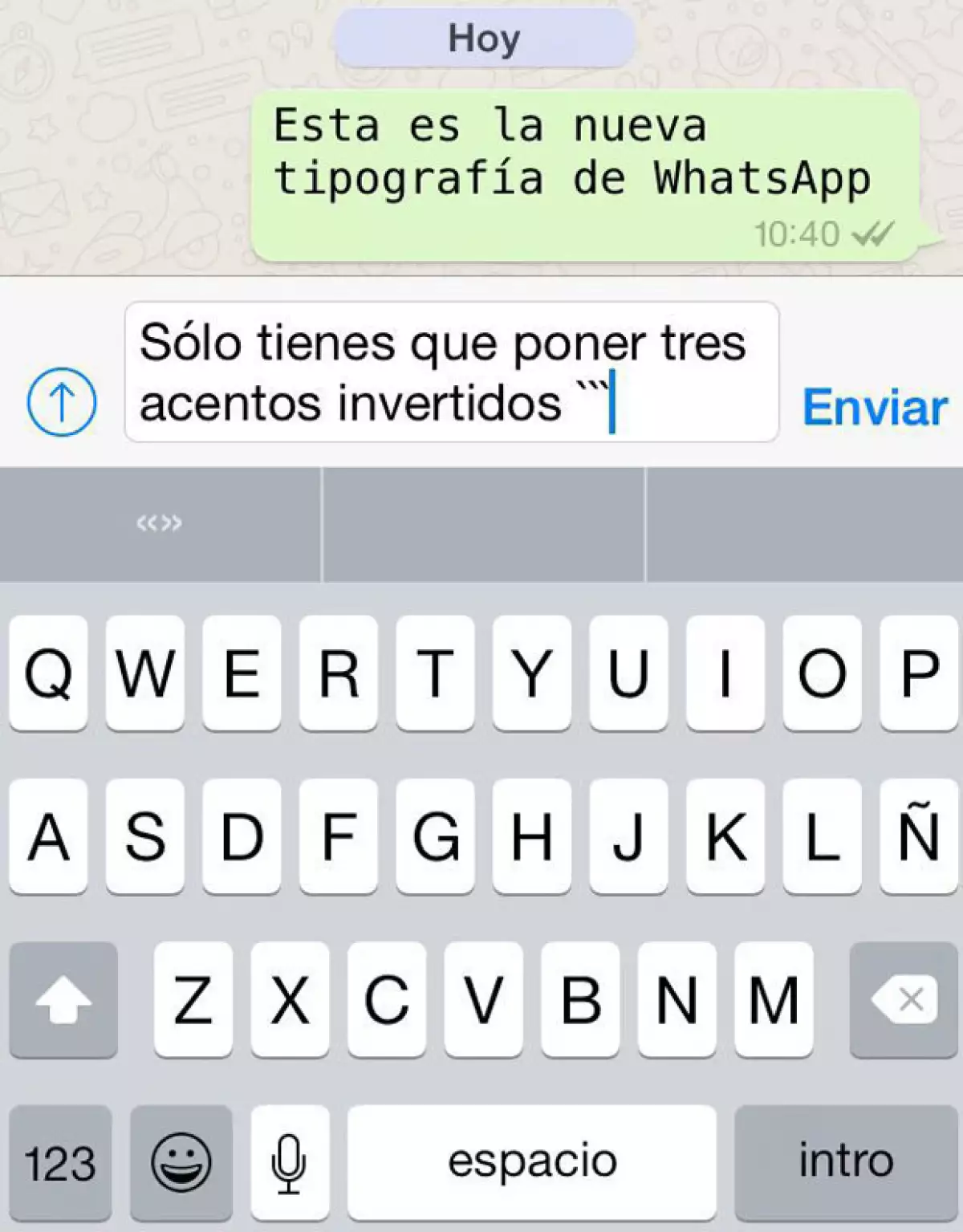Screen dimensions: 963x1232
Task: Select the «» keyboard suggestion
Action: click(160, 524)
